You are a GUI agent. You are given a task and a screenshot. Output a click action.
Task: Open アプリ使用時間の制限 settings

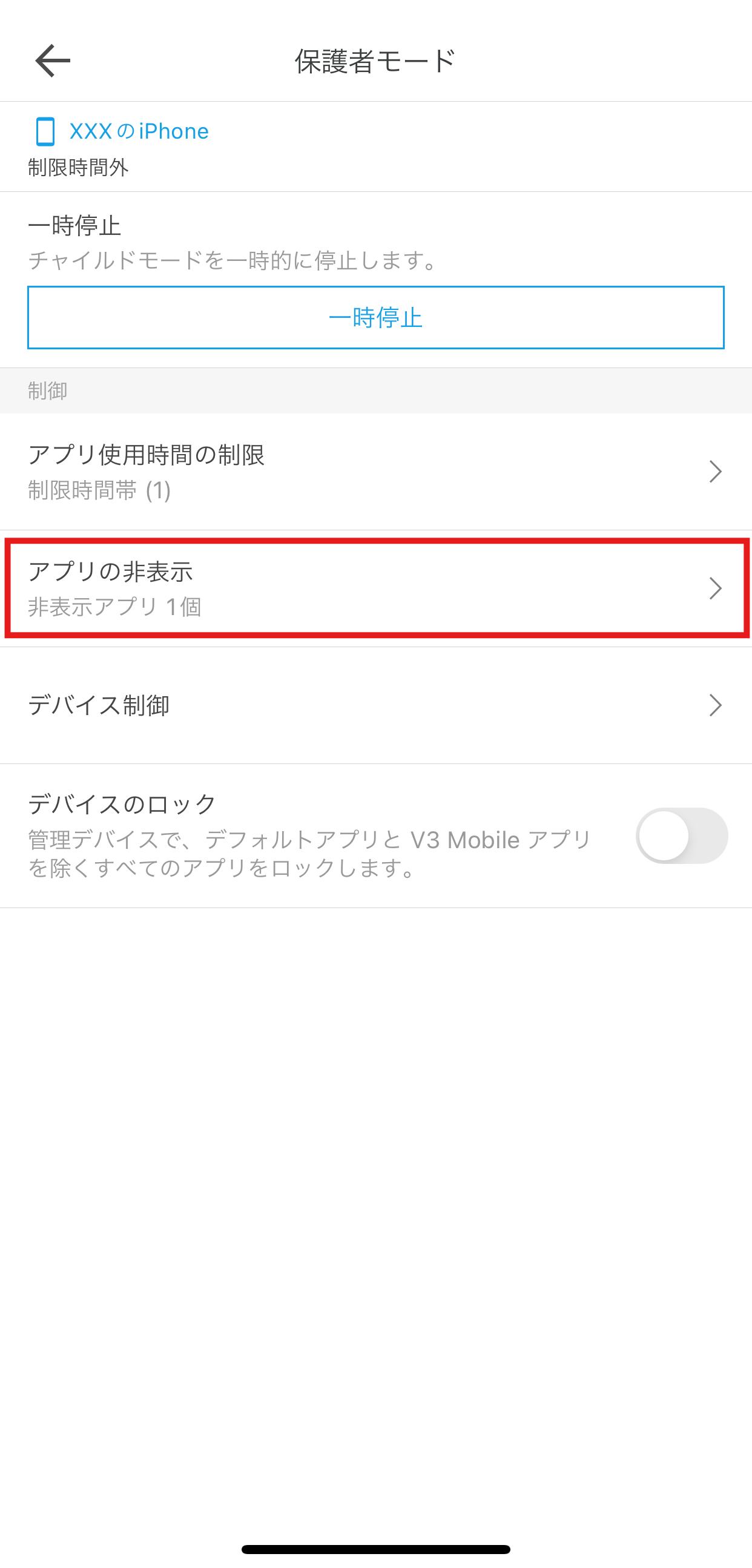(375, 471)
